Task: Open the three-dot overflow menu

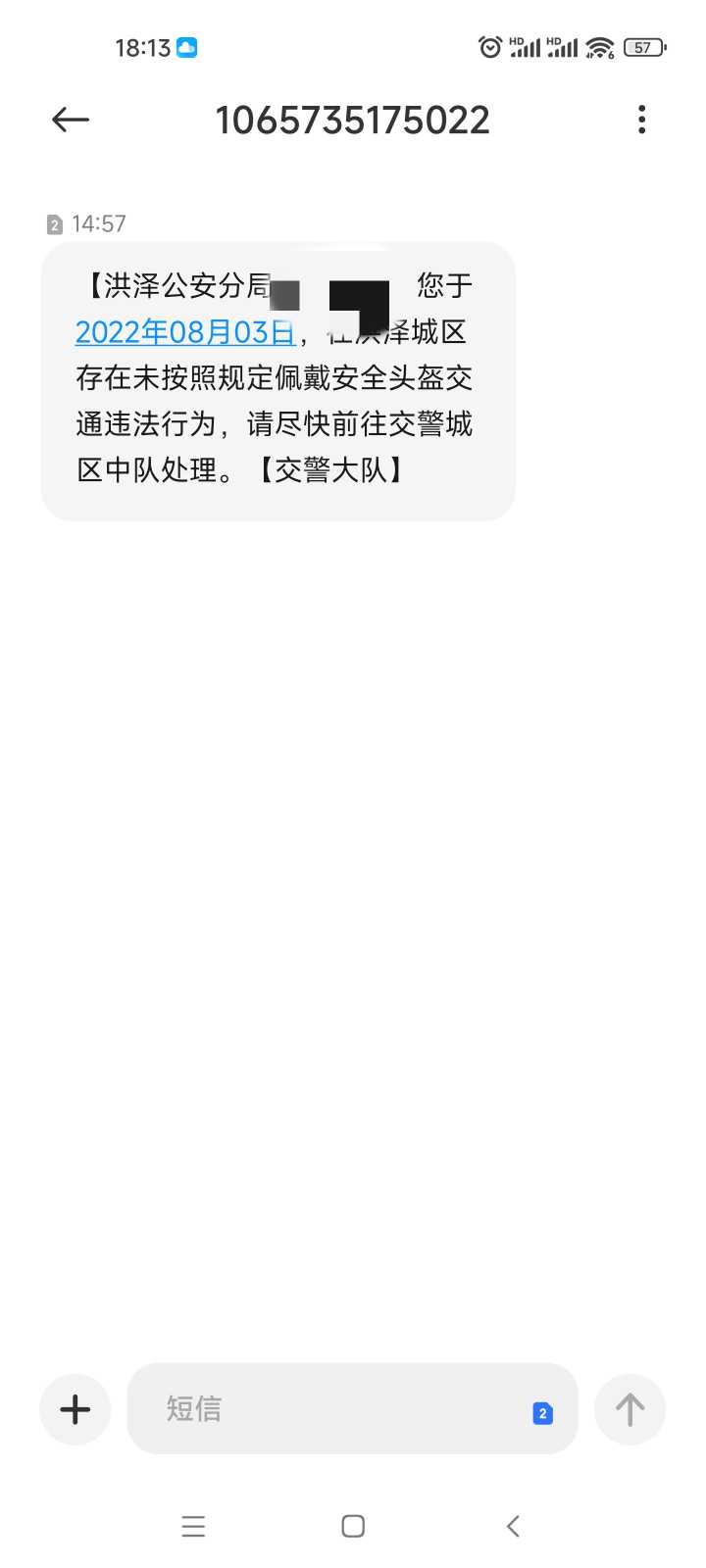Action: (x=641, y=120)
